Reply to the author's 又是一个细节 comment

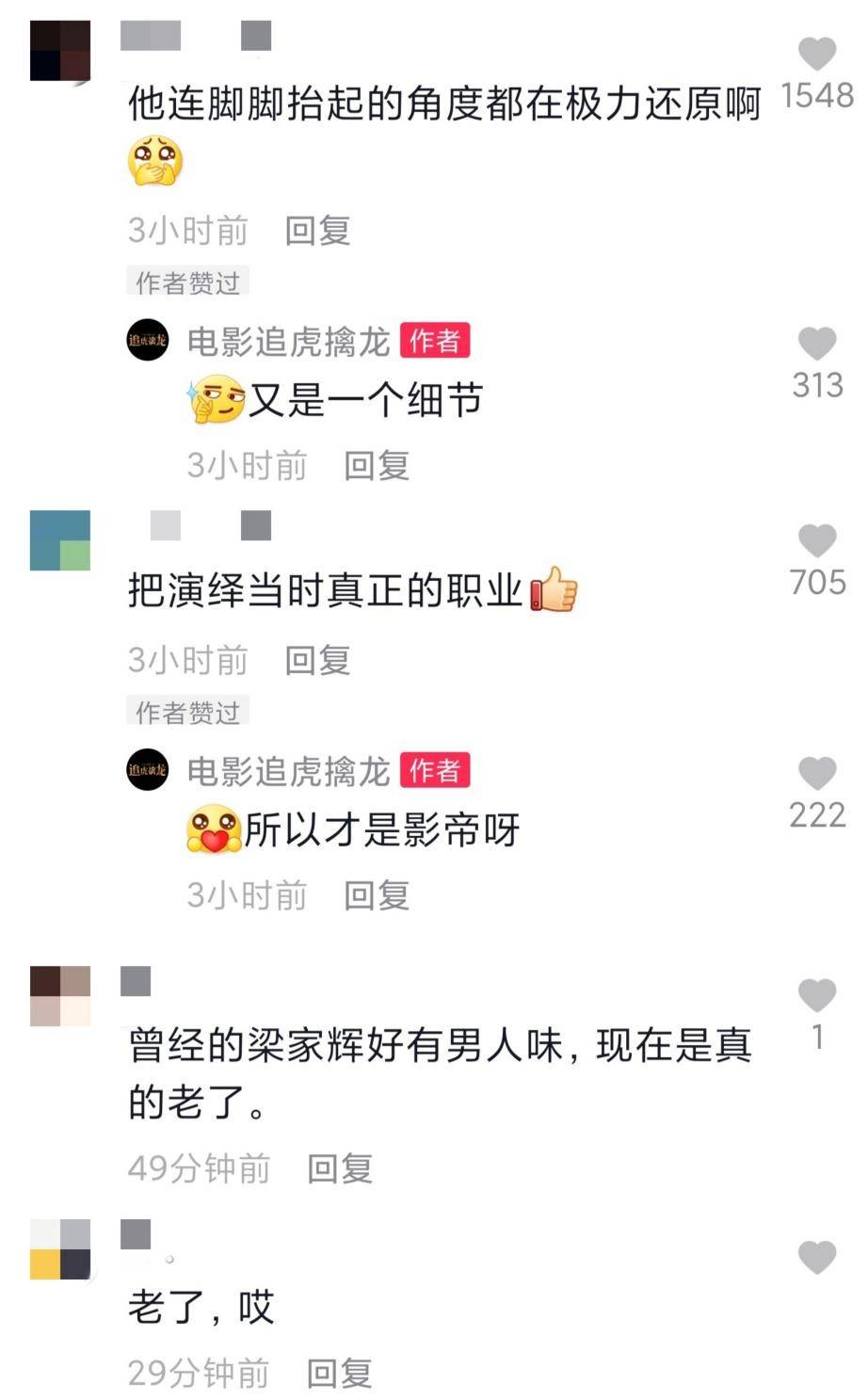[377, 465]
